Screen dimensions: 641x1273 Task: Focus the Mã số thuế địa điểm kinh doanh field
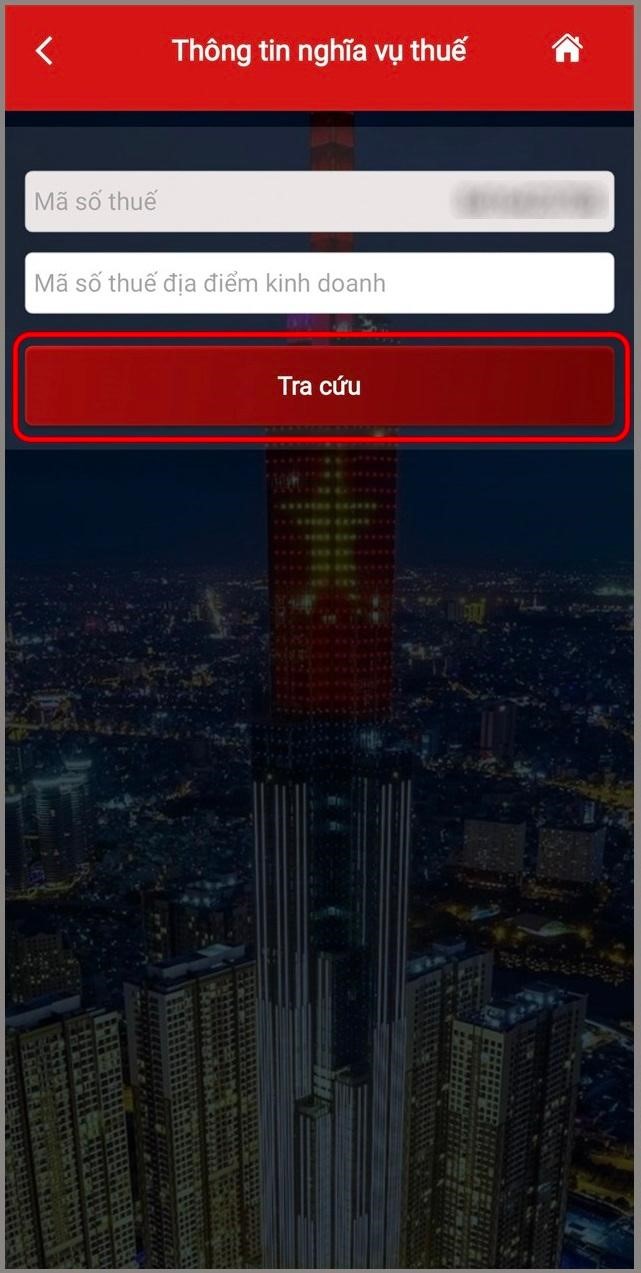(319, 283)
